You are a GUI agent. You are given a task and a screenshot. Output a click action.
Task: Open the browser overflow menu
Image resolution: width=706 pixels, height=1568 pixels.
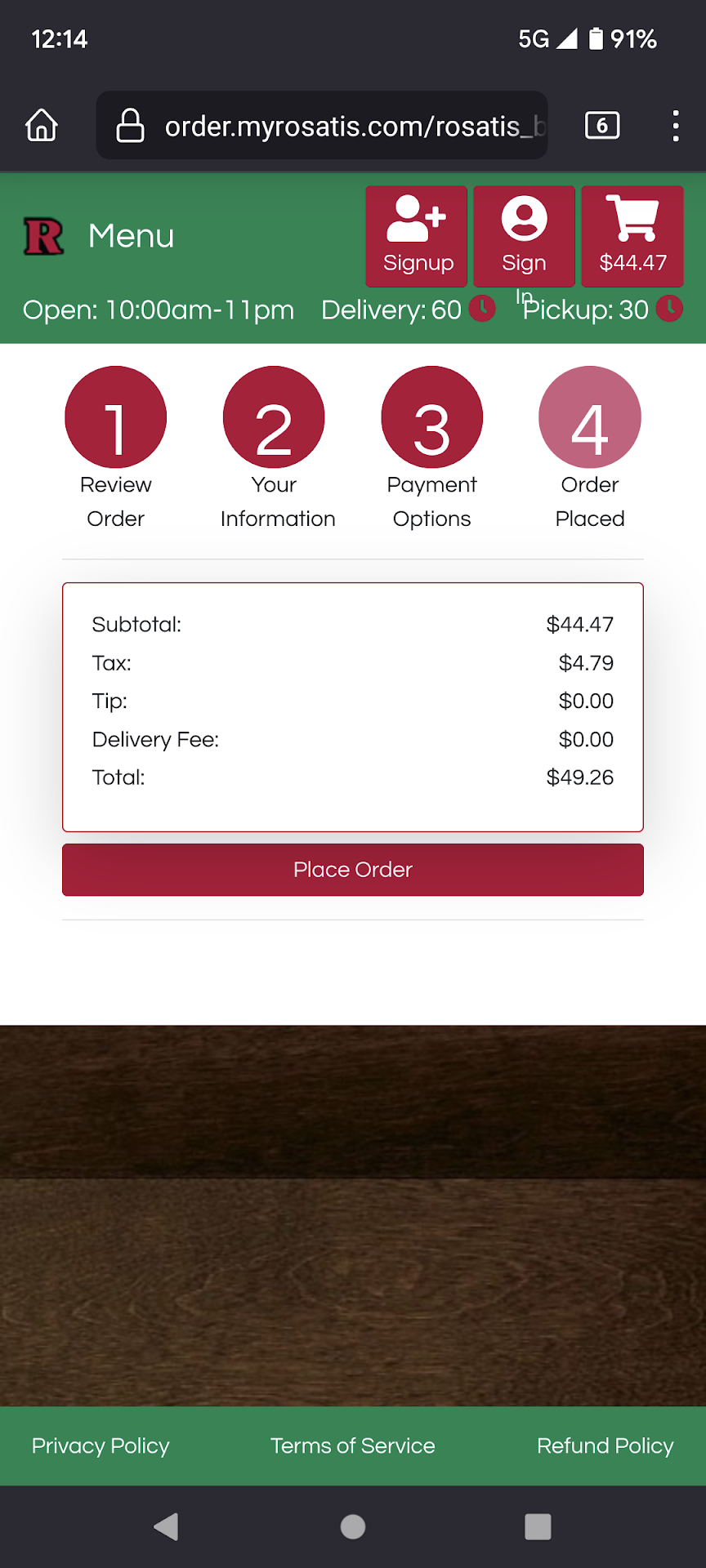(x=675, y=126)
